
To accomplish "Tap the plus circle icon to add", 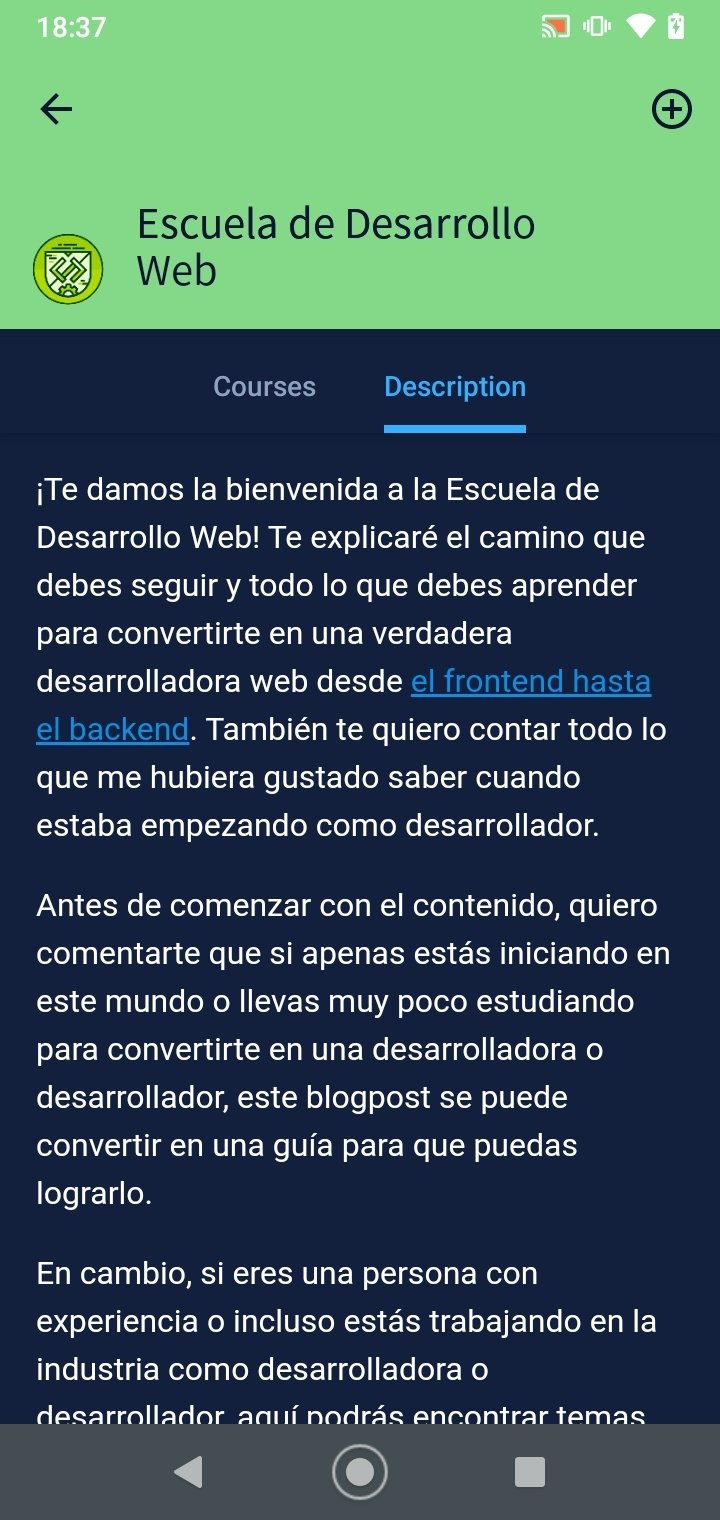I will [x=672, y=109].
